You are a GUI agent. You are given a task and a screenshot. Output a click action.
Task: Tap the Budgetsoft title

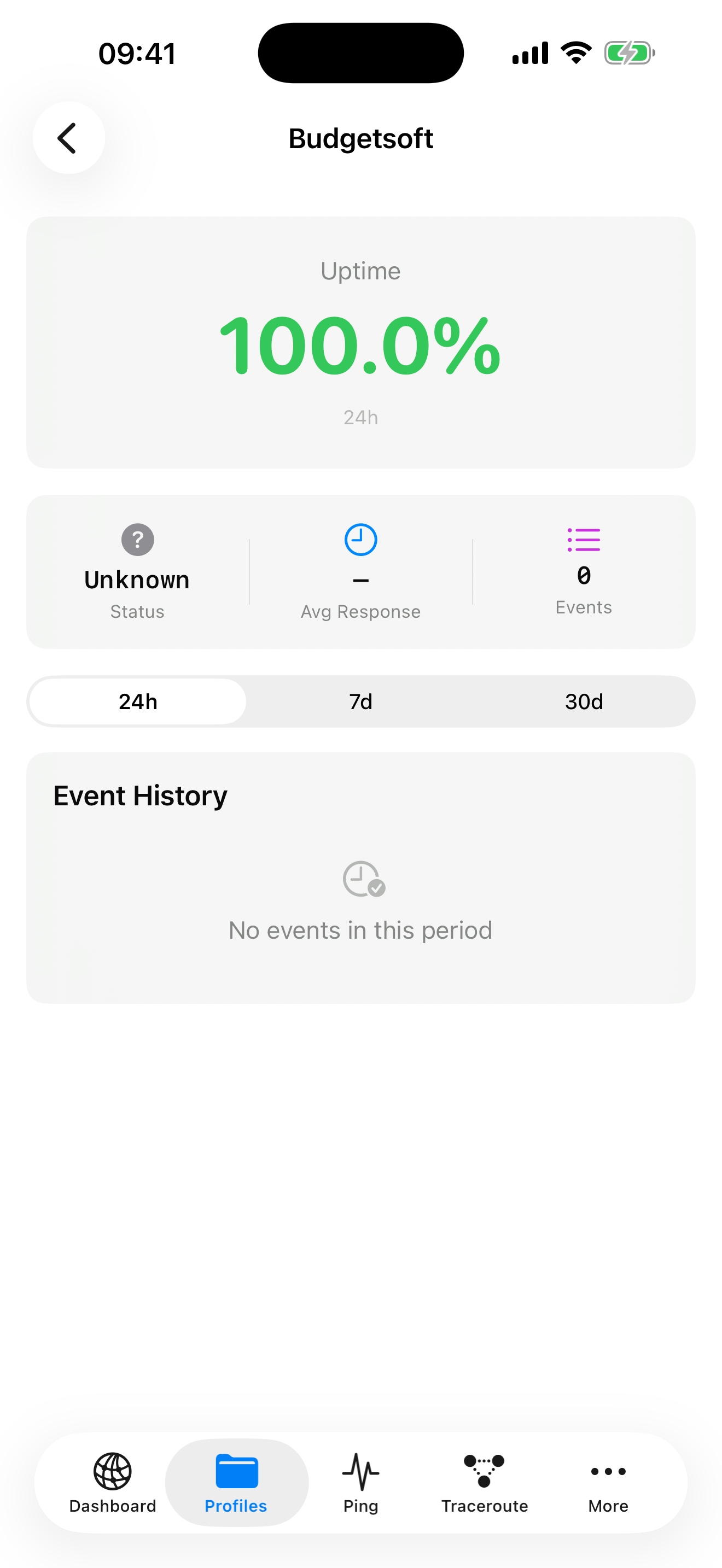(360, 138)
